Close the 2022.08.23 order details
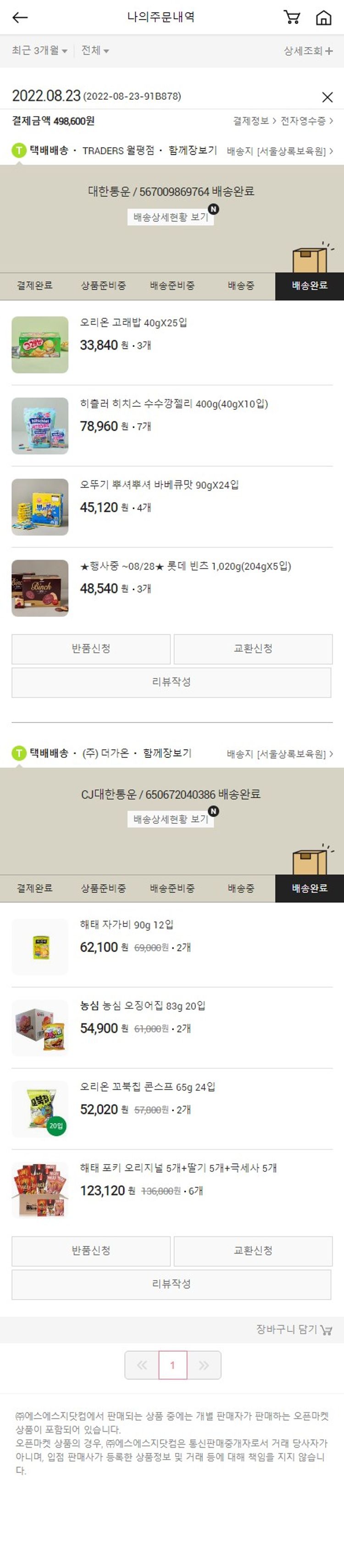Image resolution: width=344 pixels, height=1568 pixels. pyautogui.click(x=327, y=97)
